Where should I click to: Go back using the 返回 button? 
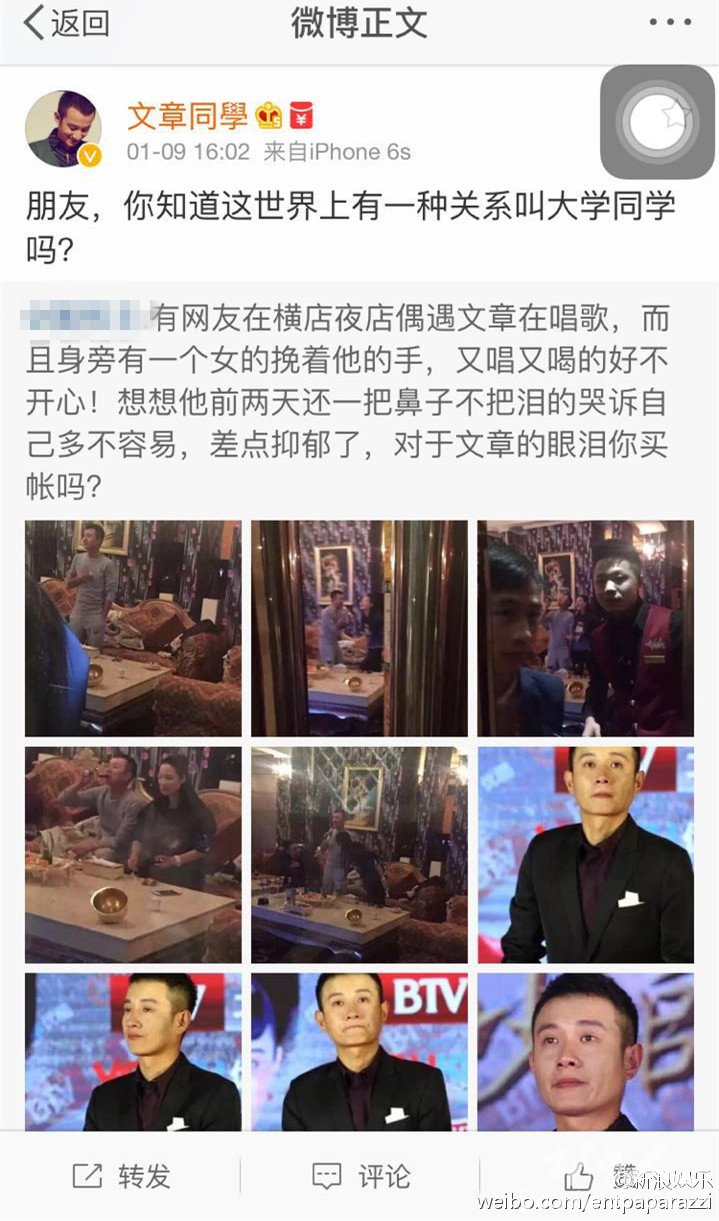click(x=66, y=22)
